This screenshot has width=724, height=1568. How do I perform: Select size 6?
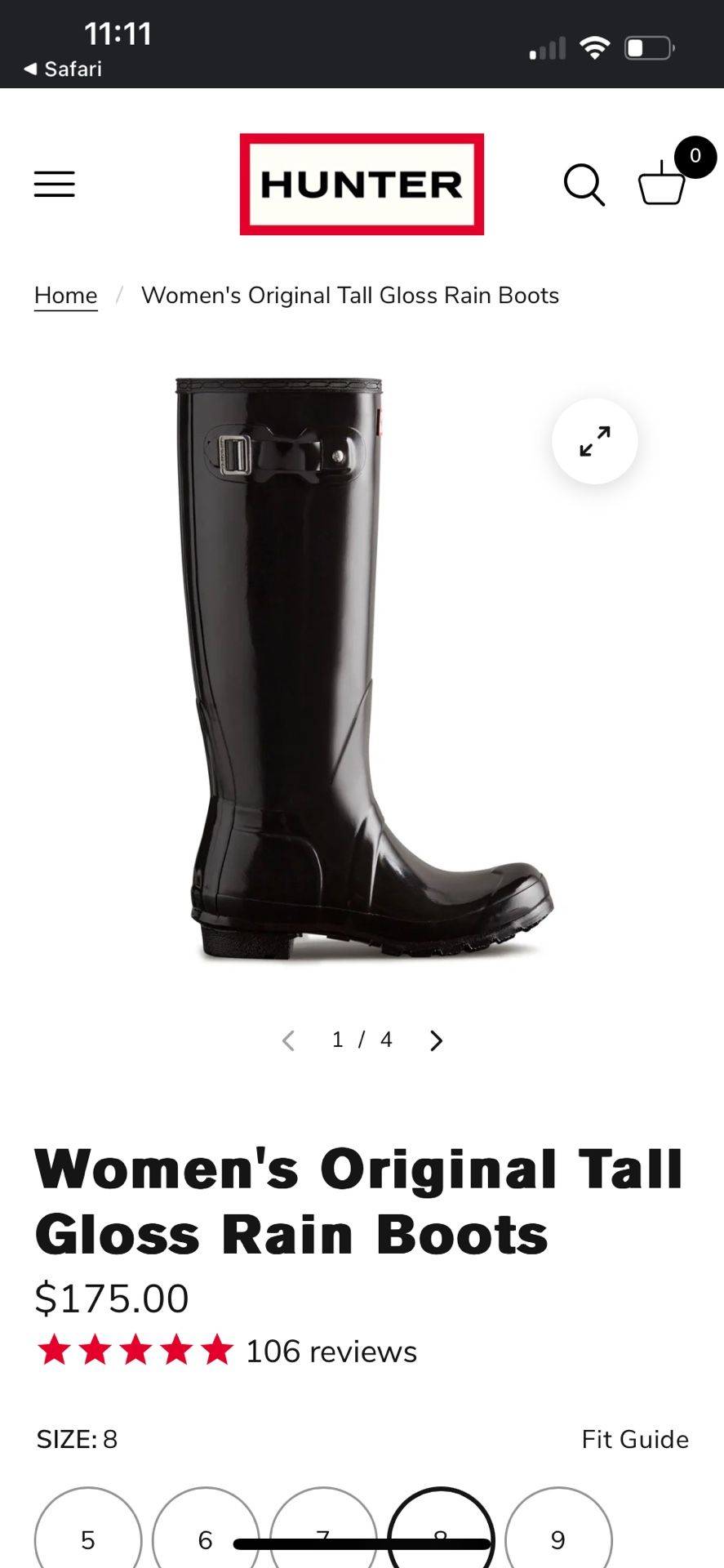point(205,1539)
